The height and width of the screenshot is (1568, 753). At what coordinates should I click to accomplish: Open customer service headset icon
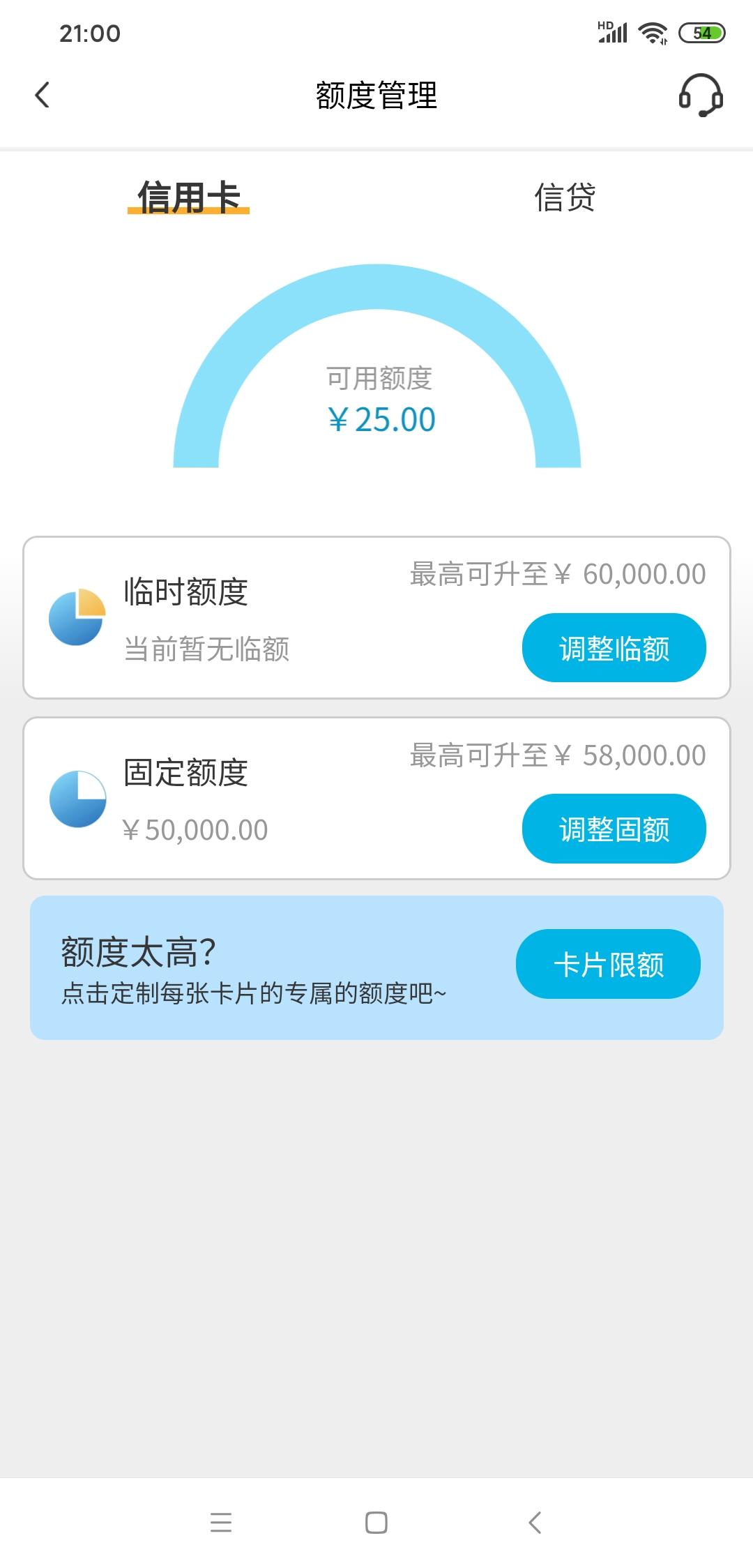(x=701, y=95)
